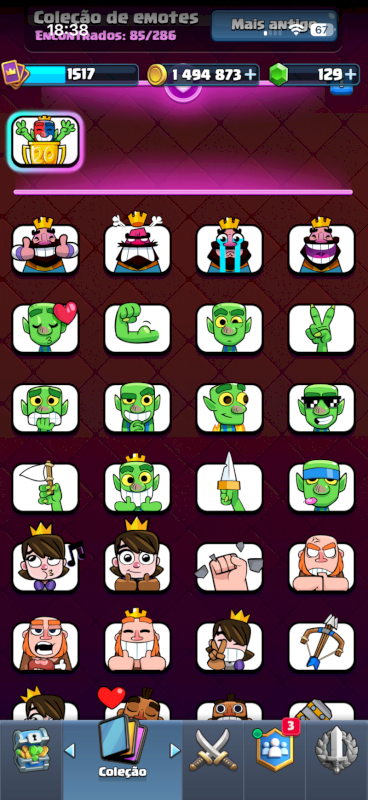This screenshot has width=368, height=800.
Task: Select the goblin blowing a heart kiss emote
Action: pyautogui.click(x=45, y=327)
